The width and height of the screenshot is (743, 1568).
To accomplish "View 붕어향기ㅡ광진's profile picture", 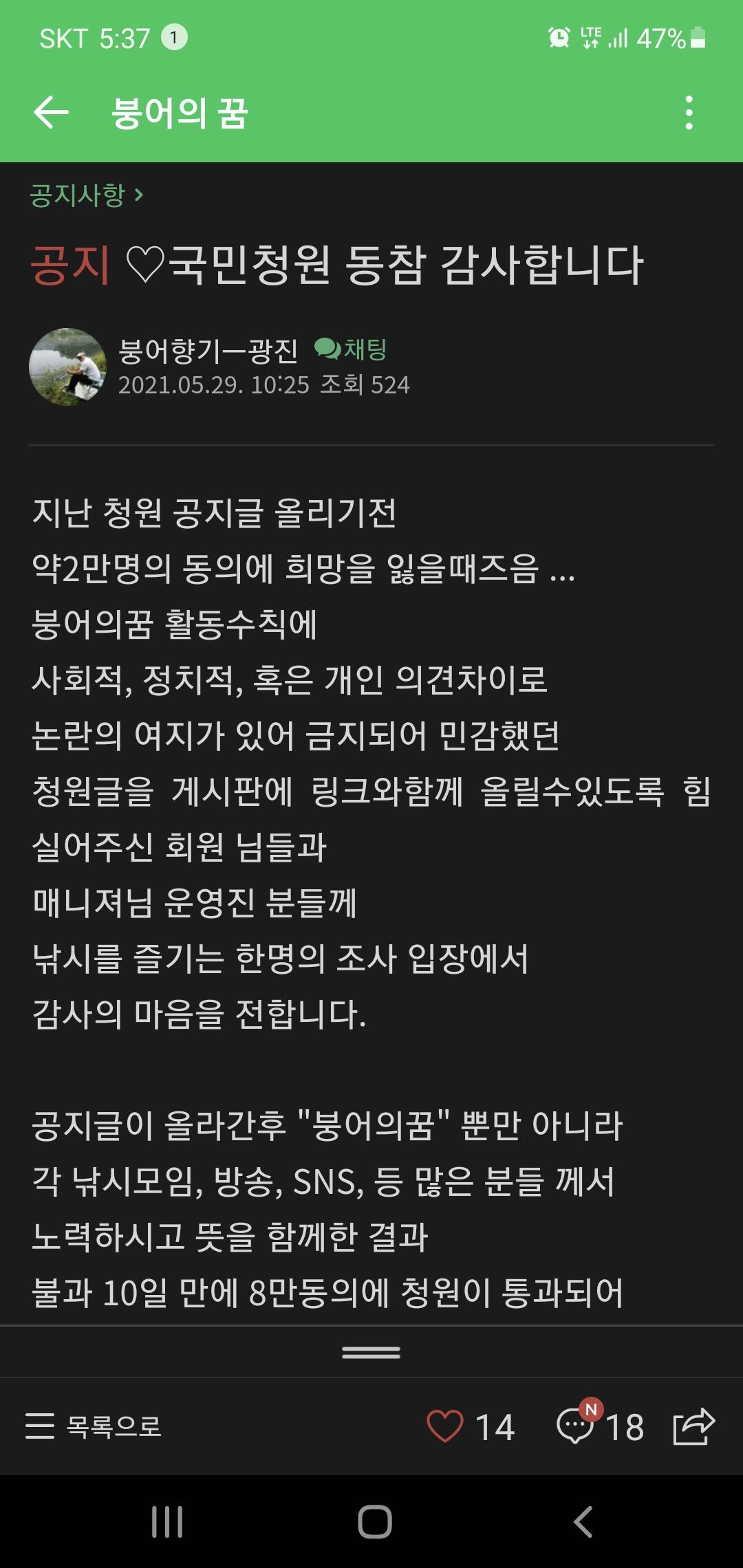I will (67, 367).
